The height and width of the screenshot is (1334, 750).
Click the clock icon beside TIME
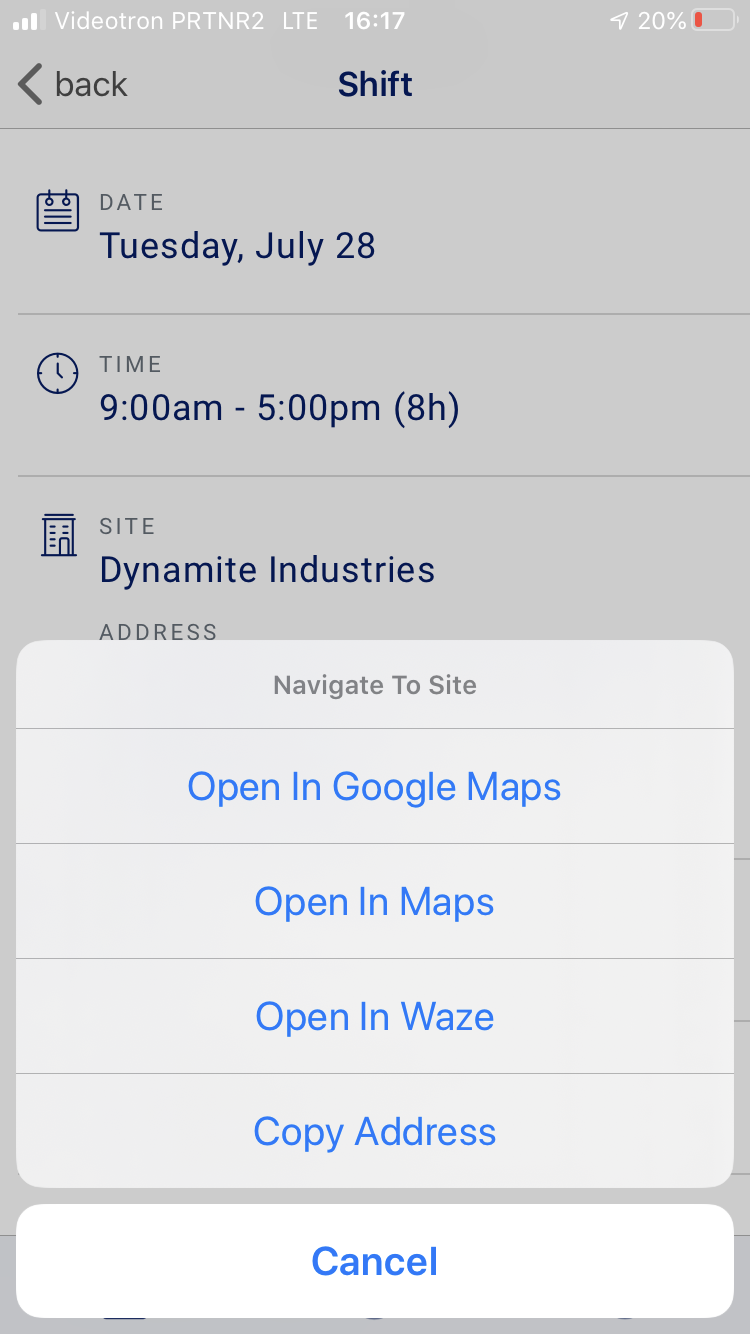pyautogui.click(x=57, y=373)
